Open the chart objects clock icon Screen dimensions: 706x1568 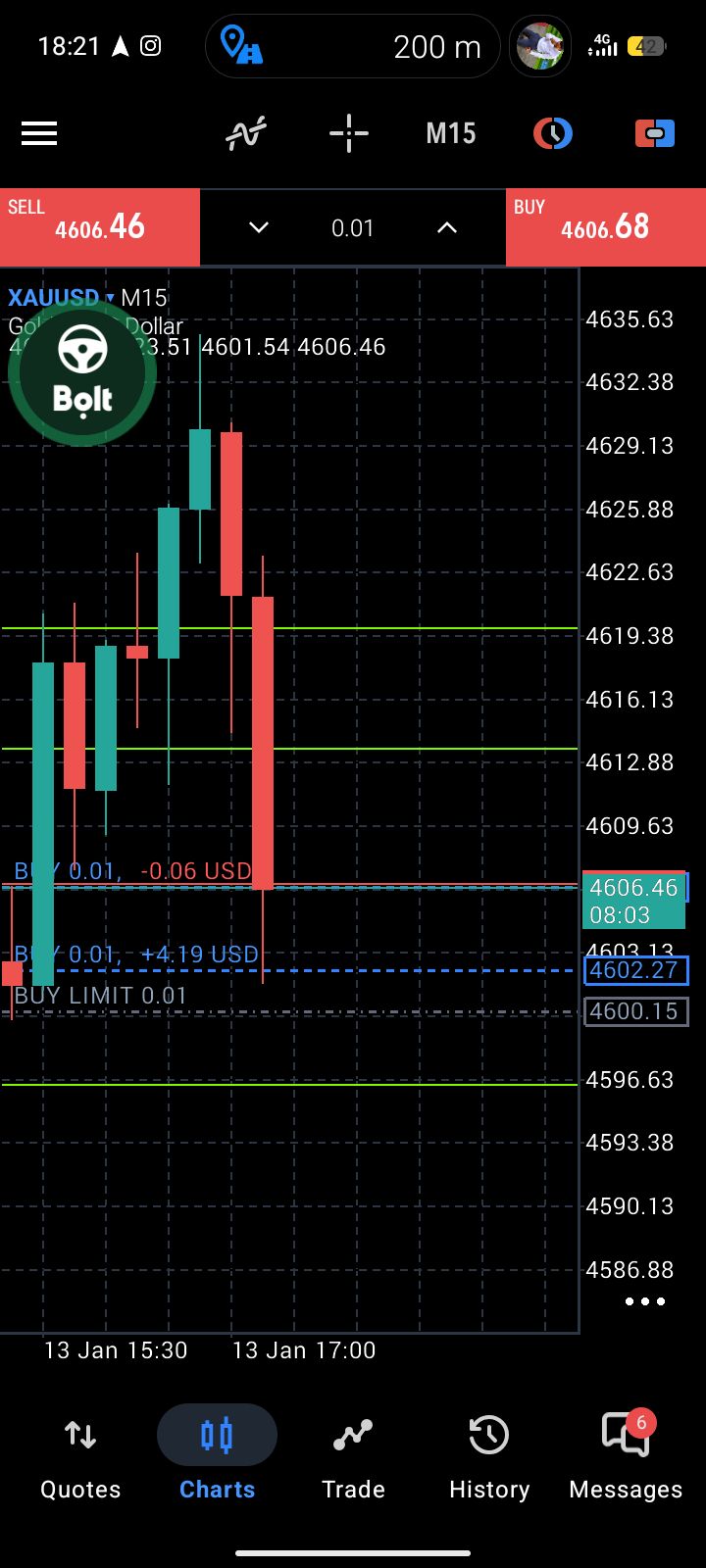(552, 133)
